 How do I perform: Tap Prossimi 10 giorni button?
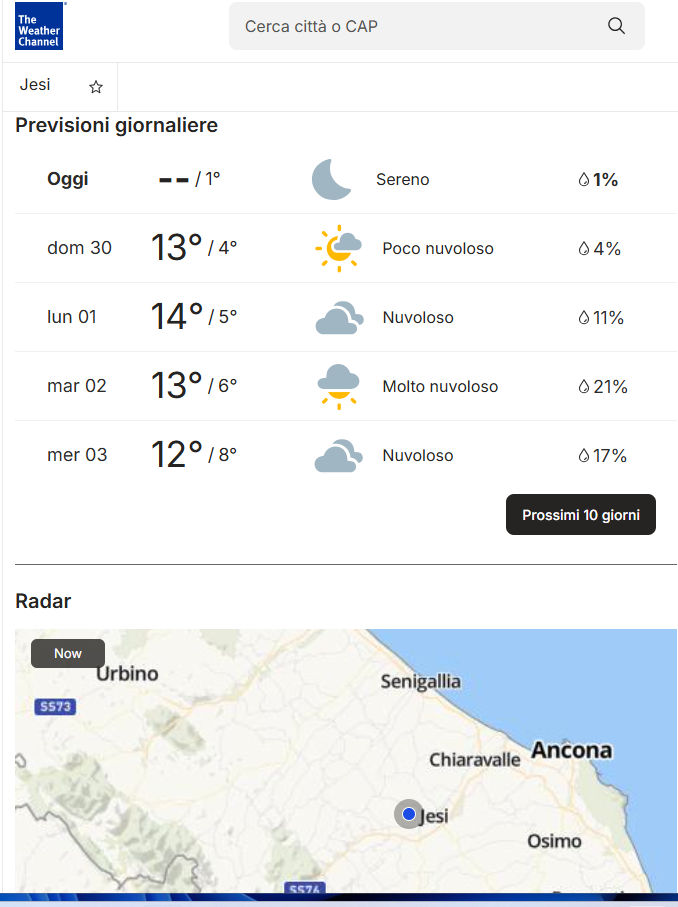coord(581,515)
